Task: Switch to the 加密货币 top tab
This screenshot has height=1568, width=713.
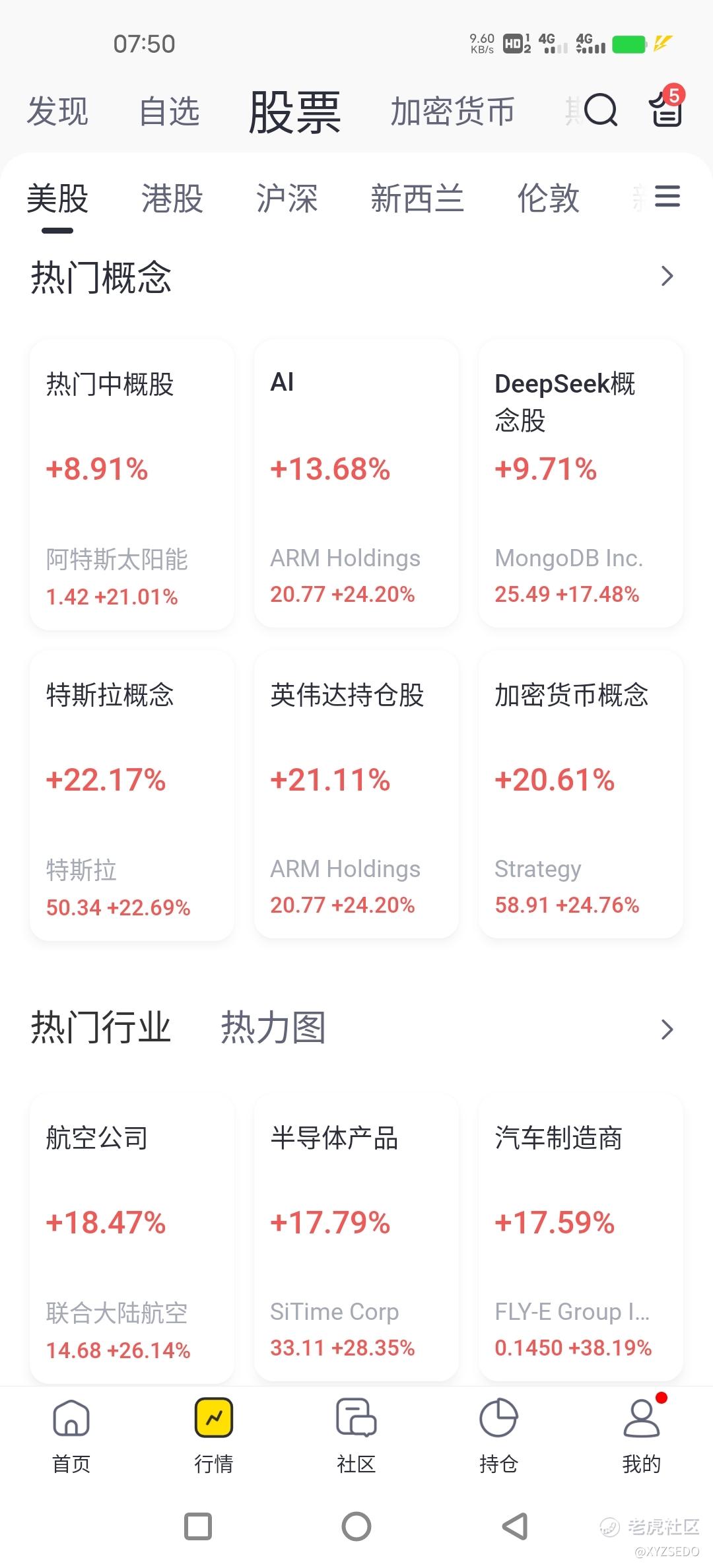Action: [452, 111]
